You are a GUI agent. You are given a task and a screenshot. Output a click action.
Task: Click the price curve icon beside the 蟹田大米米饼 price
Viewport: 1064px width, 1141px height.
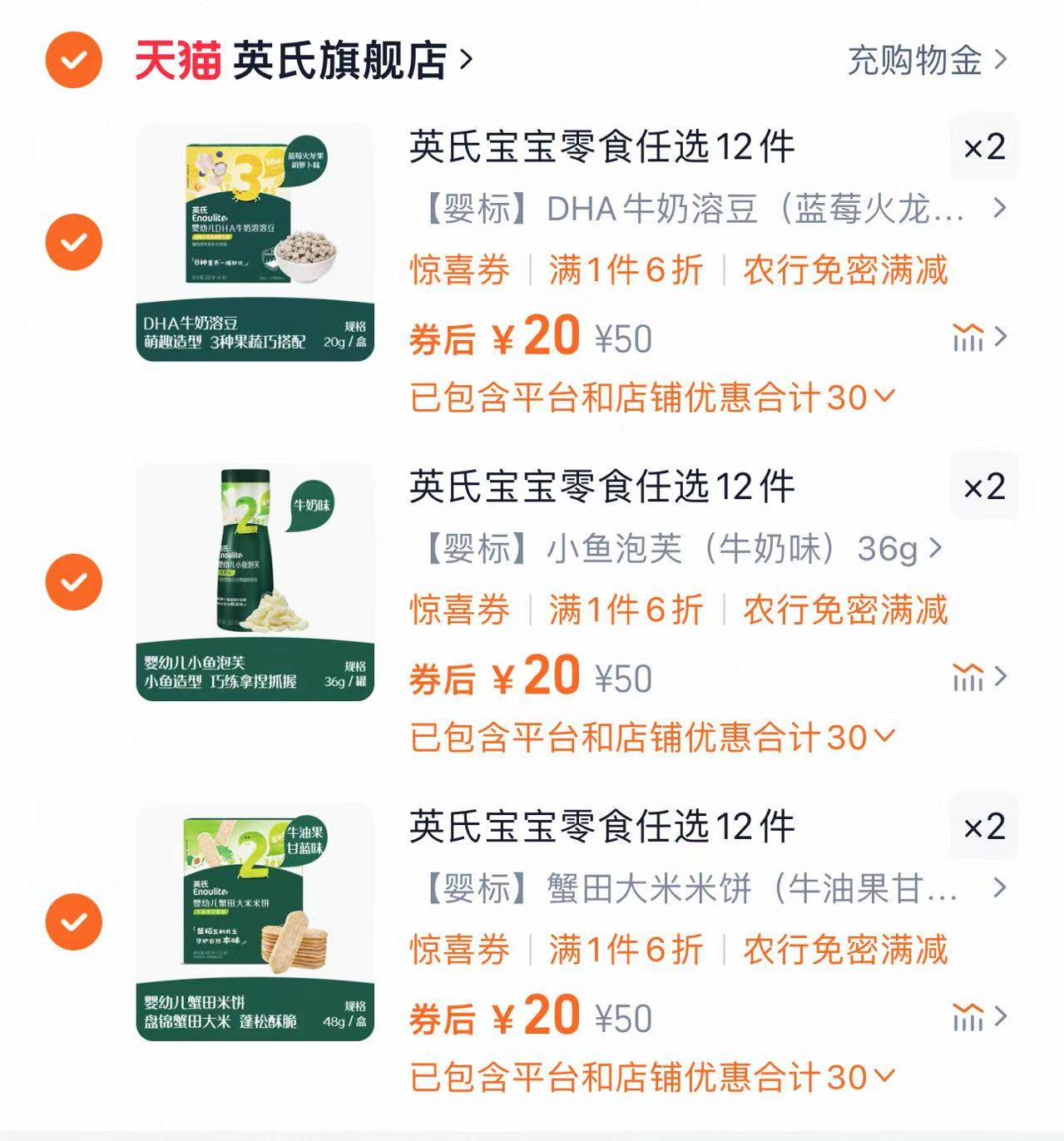point(967,1015)
